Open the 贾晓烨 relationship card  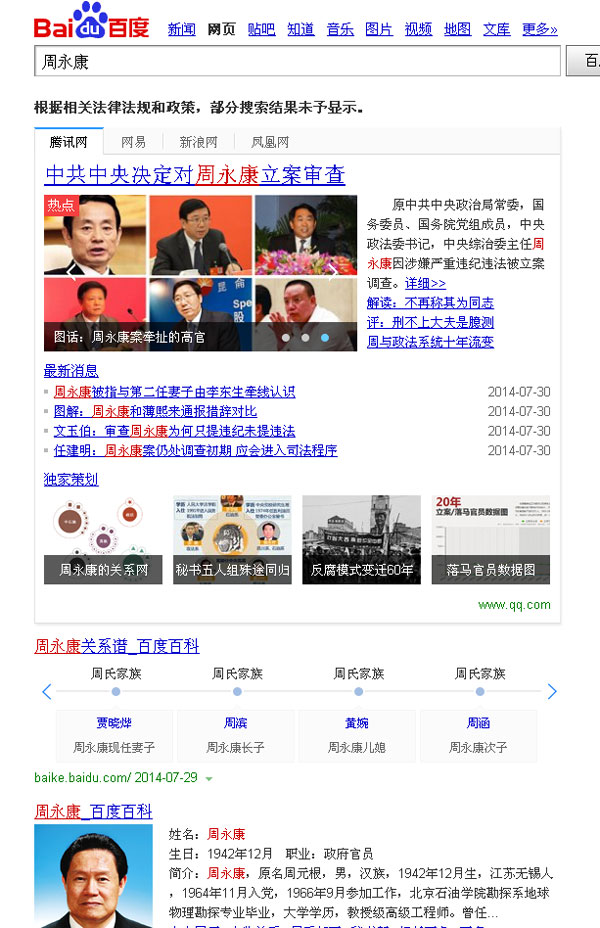coord(114,723)
